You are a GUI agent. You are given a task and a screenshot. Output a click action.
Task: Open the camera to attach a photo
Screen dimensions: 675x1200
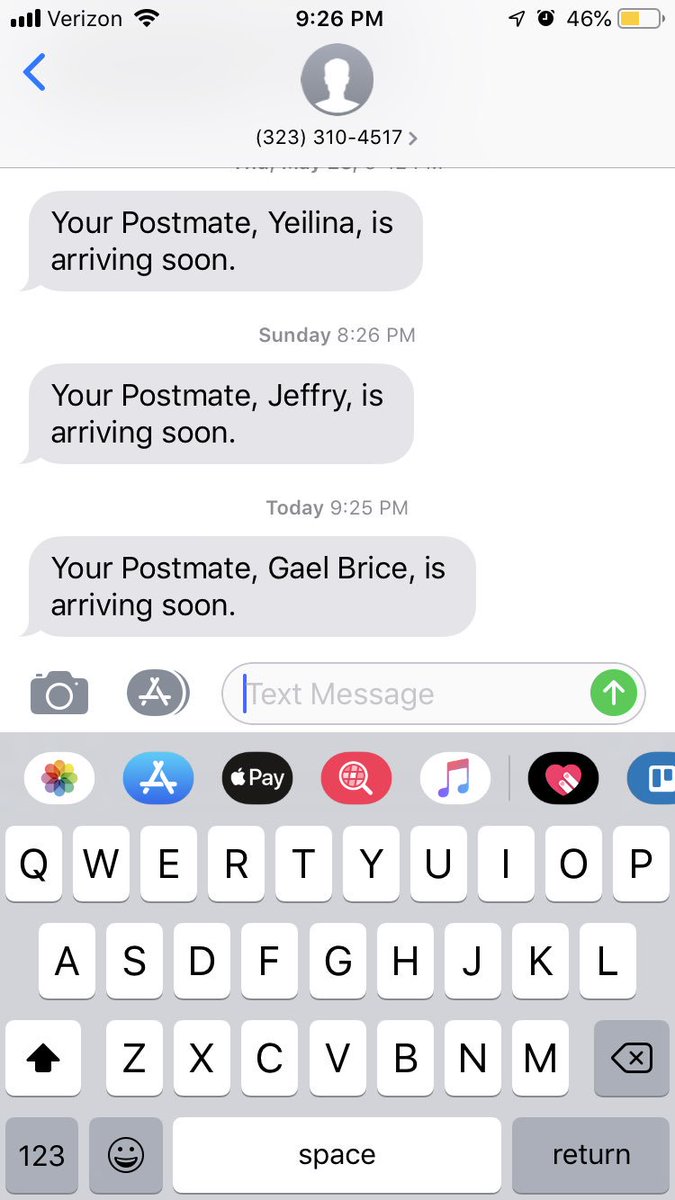(x=59, y=693)
